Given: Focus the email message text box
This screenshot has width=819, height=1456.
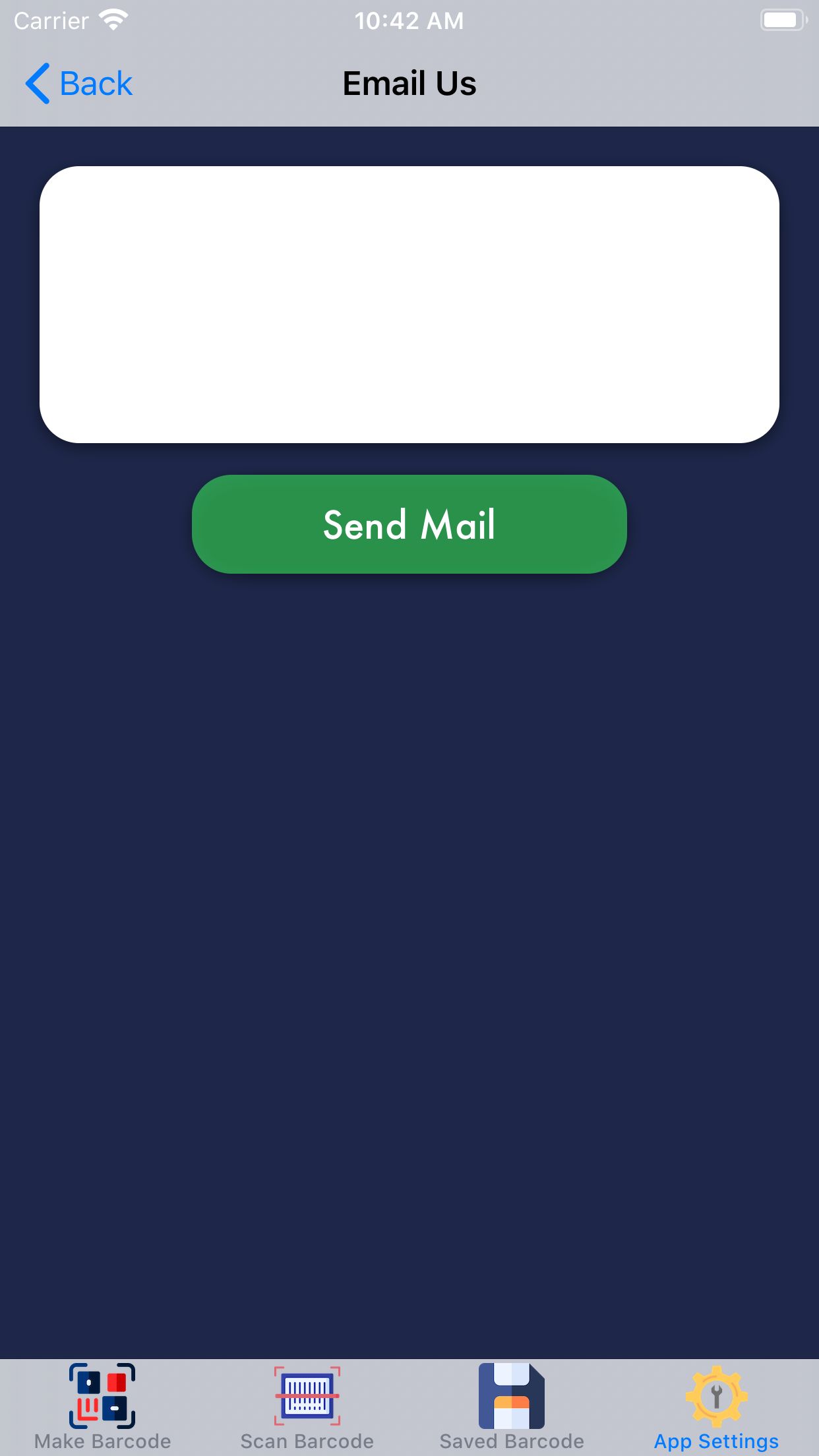Looking at the screenshot, I should pos(409,305).
